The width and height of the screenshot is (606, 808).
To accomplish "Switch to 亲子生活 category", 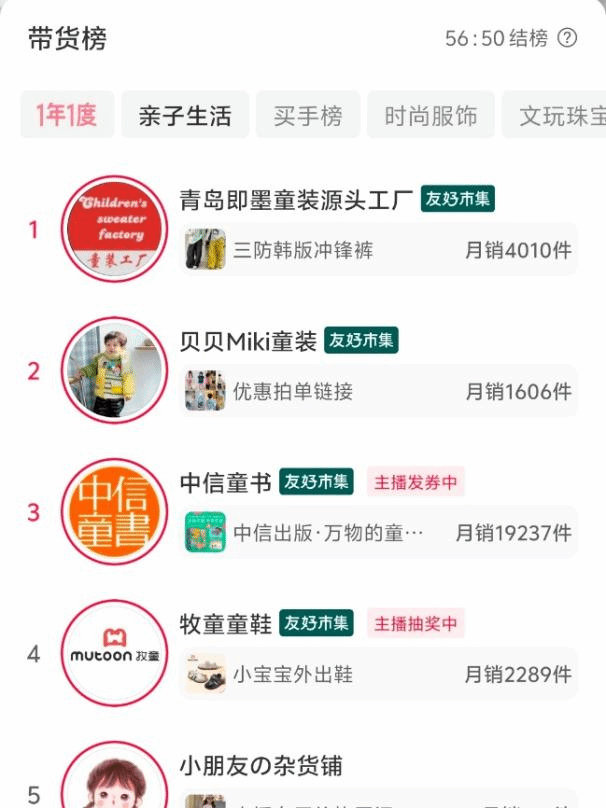I will (185, 115).
